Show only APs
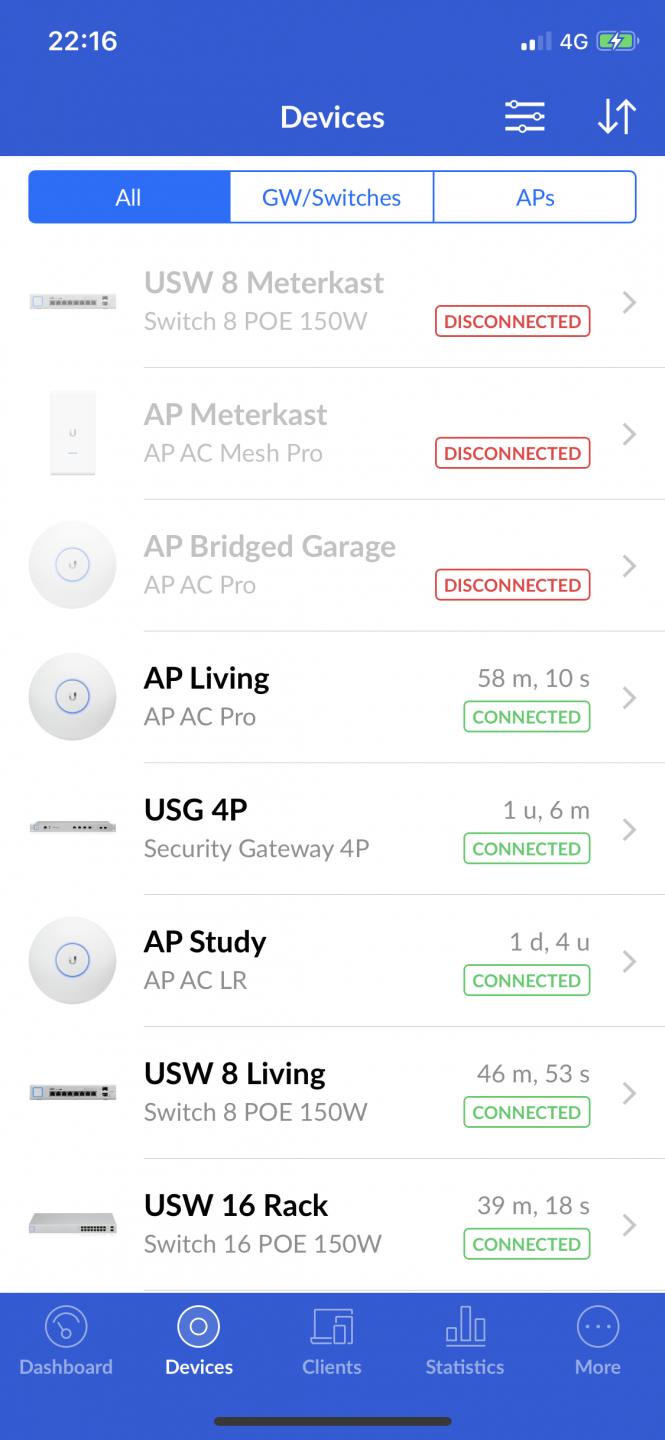The height and width of the screenshot is (1440, 665). click(535, 197)
